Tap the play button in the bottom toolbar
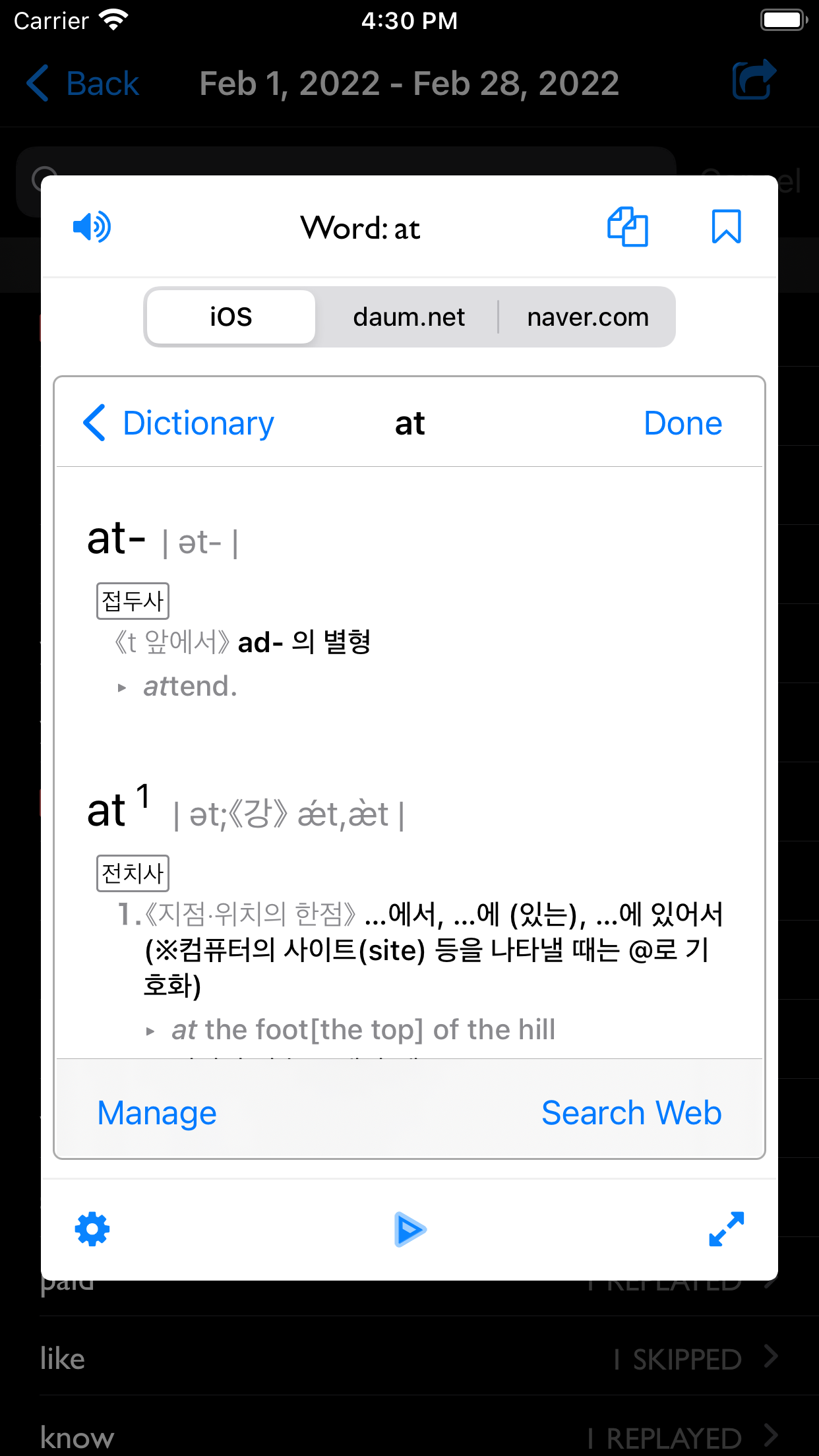819x1456 pixels. [409, 1229]
